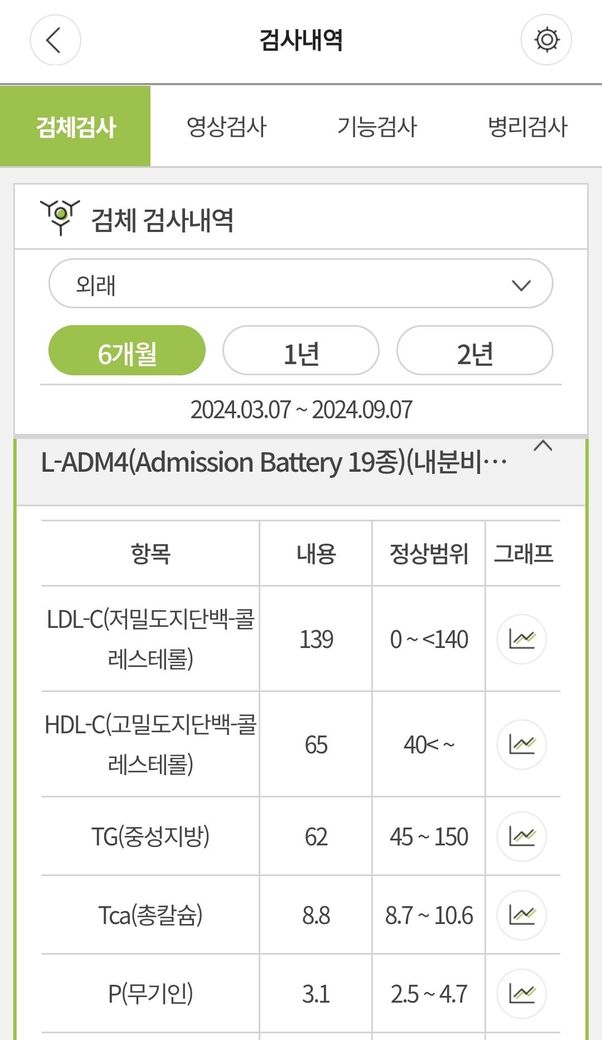Select the 1년 period filter
The width and height of the screenshot is (602, 1040).
pos(300,351)
